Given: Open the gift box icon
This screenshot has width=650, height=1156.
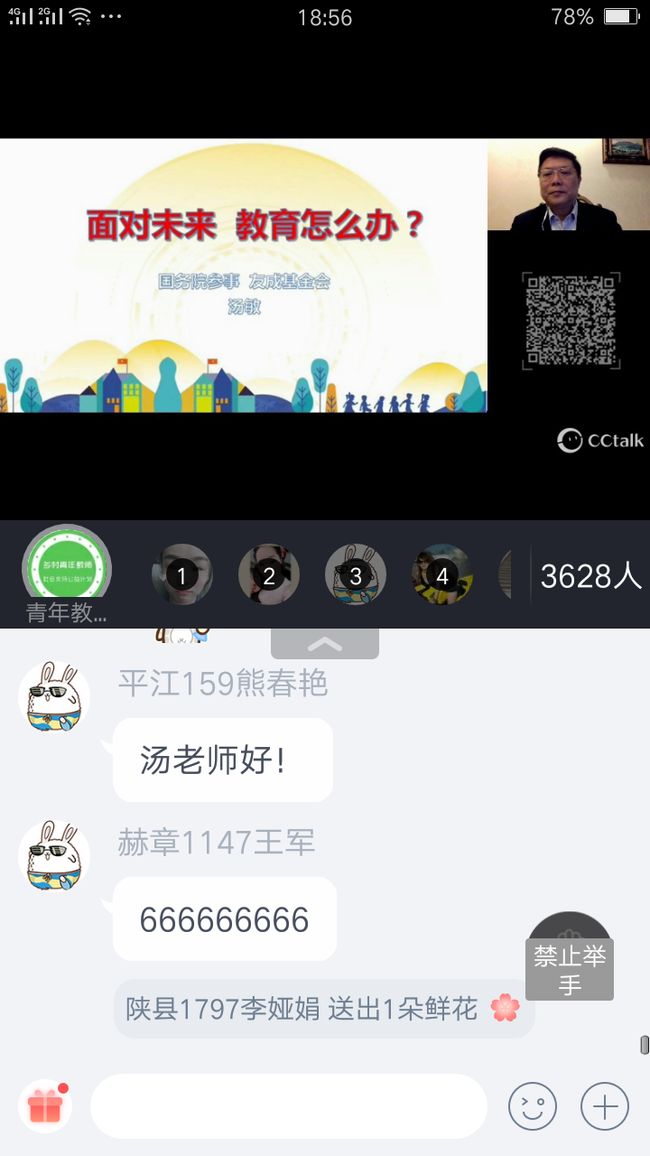Looking at the screenshot, I should (x=46, y=1106).
